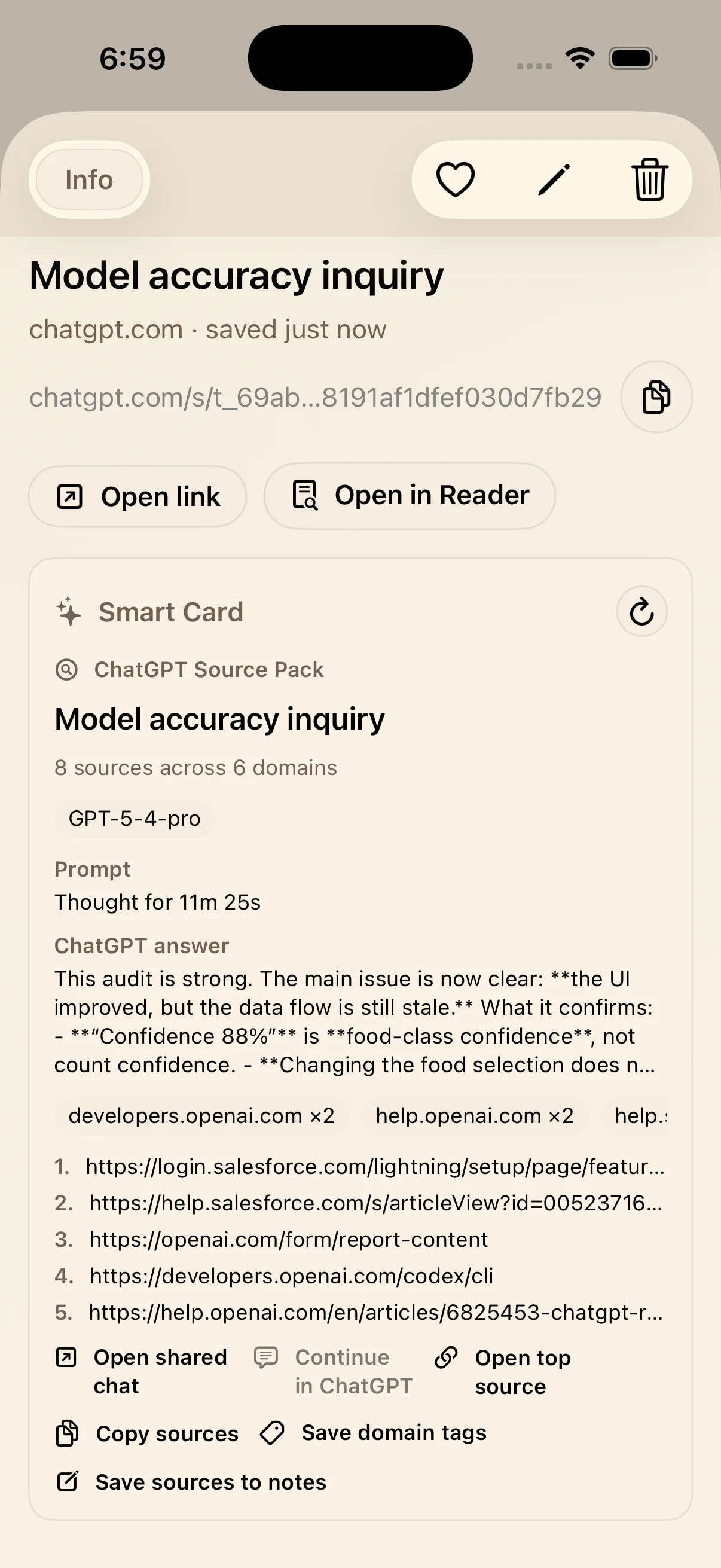
Task: Open the help.salesforce.com articleView source
Action: click(375, 1203)
